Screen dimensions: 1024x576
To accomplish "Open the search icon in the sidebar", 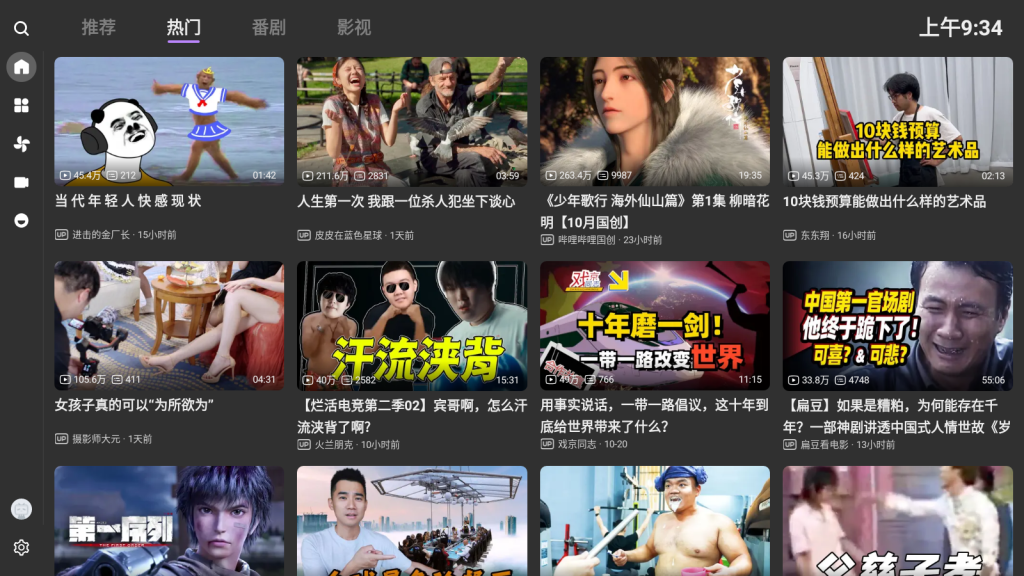I will click(21, 29).
